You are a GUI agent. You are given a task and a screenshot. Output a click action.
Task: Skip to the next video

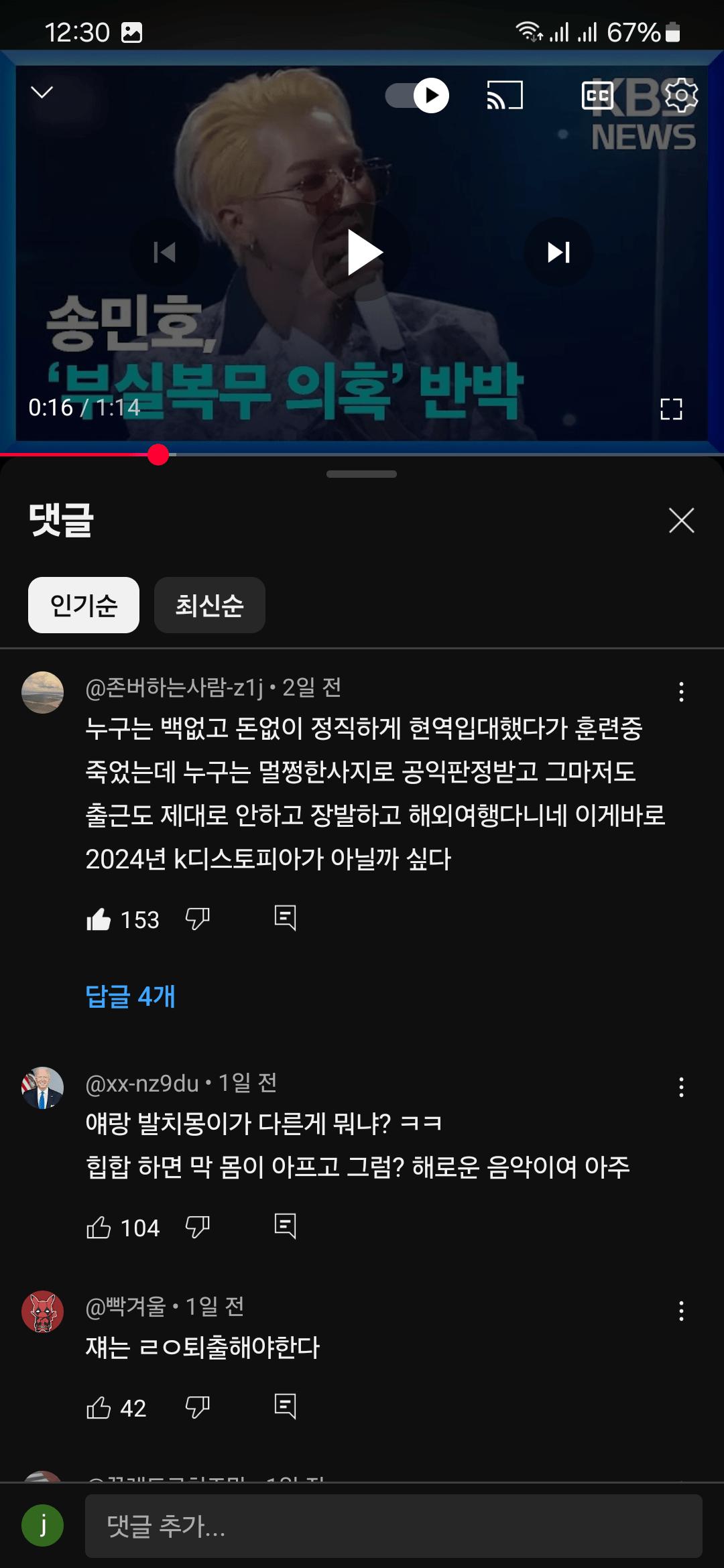[558, 253]
